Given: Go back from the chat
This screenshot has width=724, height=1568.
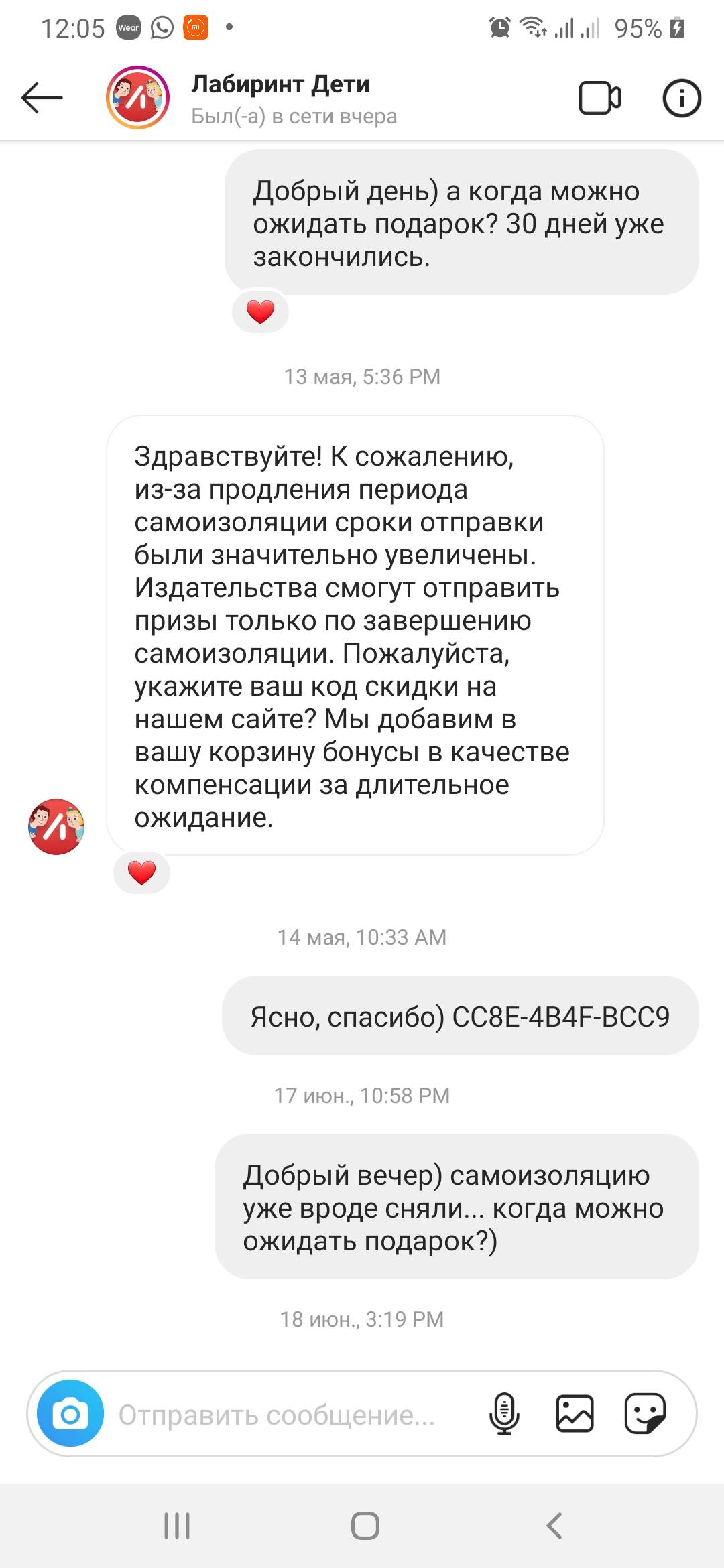Looking at the screenshot, I should click(42, 98).
